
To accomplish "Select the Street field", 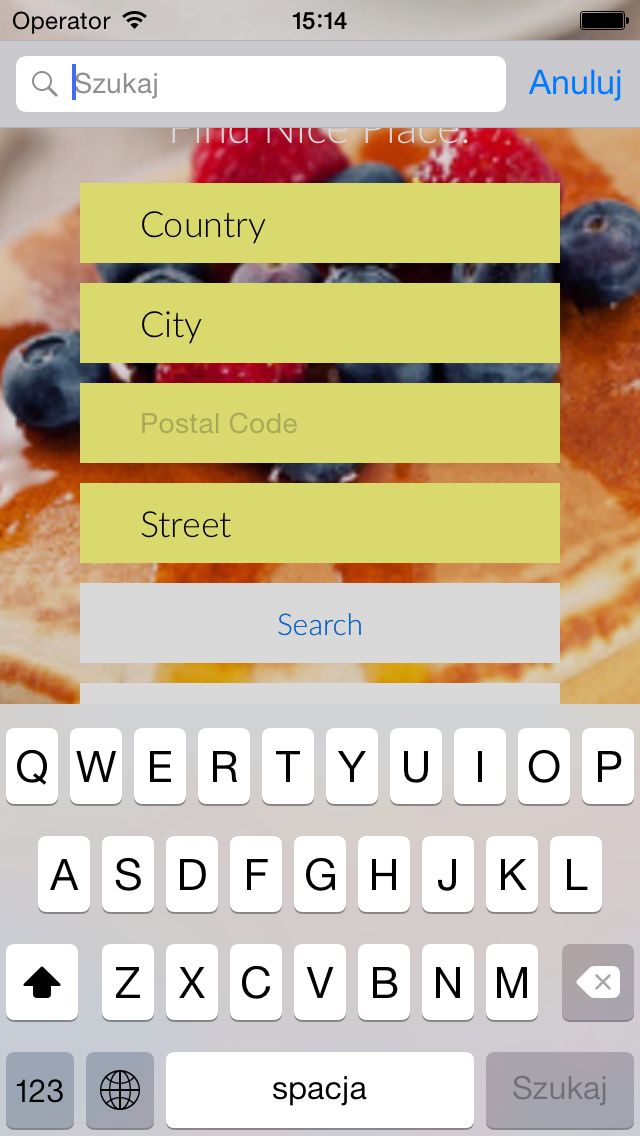I will tap(320, 524).
